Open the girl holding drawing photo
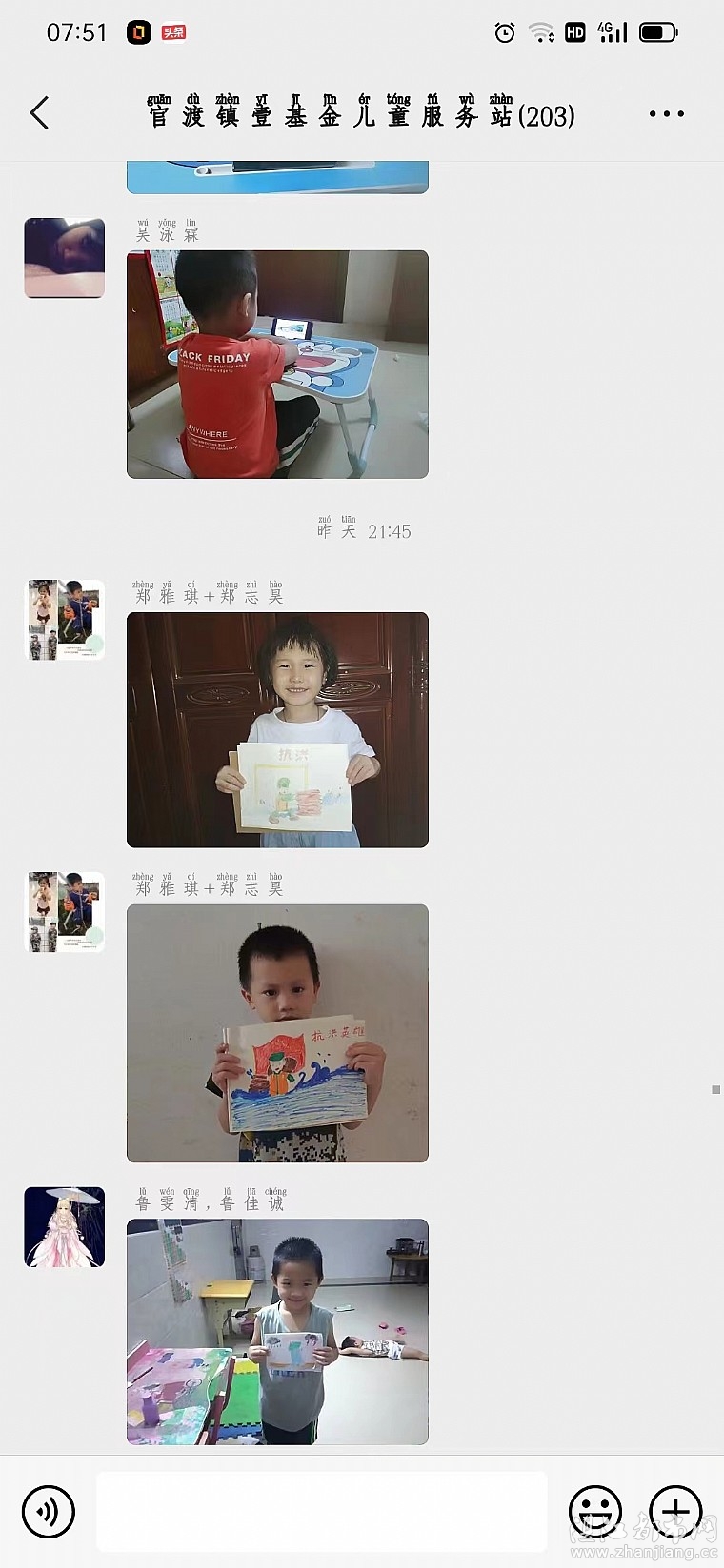724x1568 pixels. pyautogui.click(x=277, y=729)
